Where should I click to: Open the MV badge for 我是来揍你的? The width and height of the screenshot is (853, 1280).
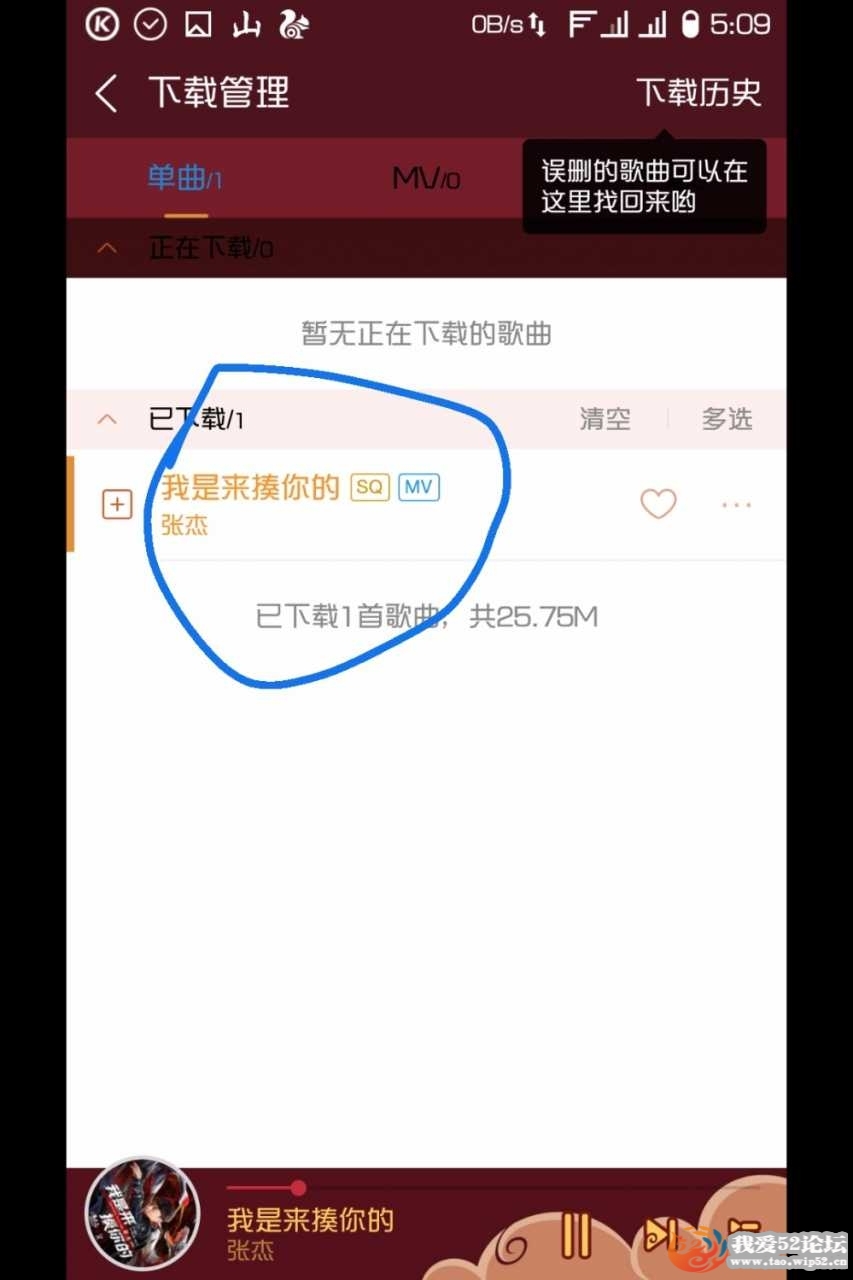click(419, 488)
